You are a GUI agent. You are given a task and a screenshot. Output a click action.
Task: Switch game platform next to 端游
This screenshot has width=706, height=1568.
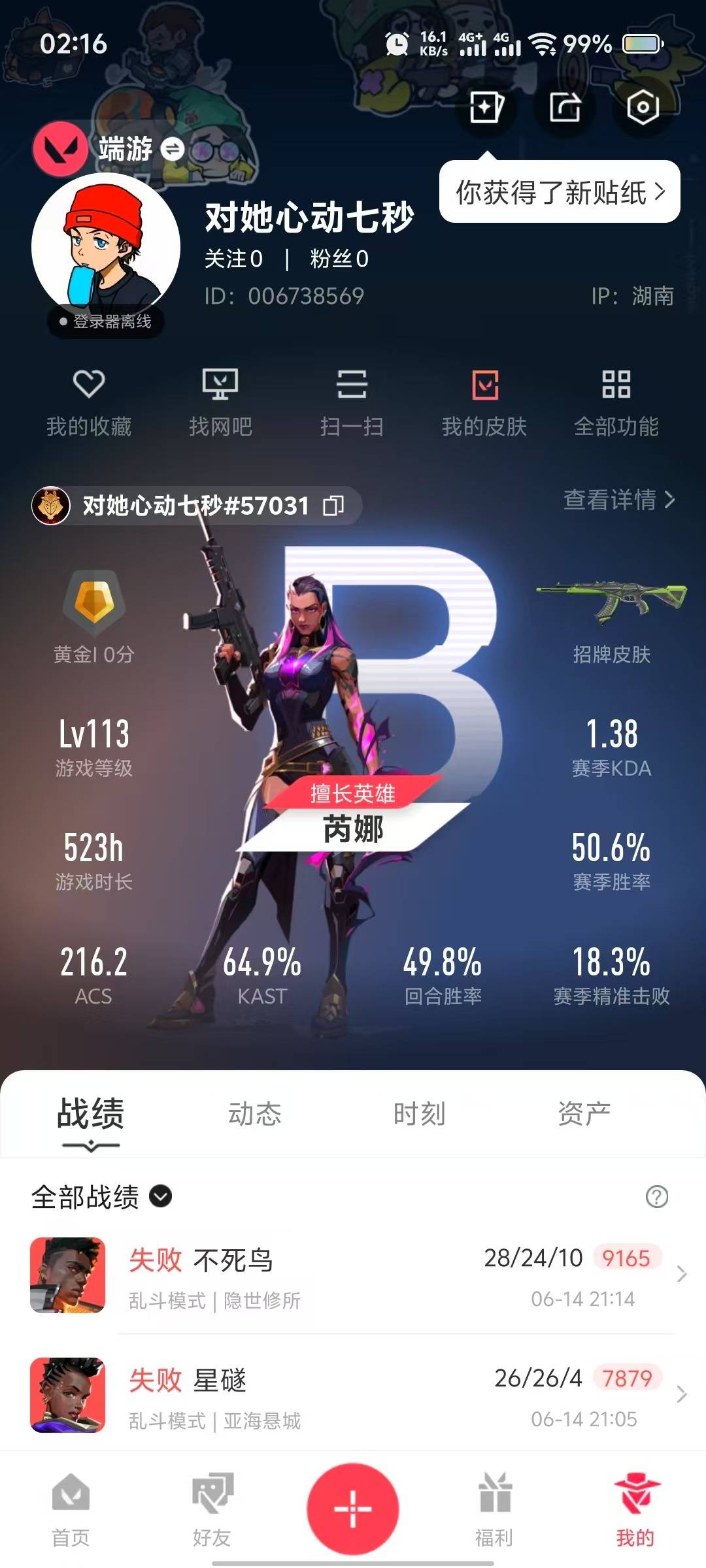coord(173,149)
